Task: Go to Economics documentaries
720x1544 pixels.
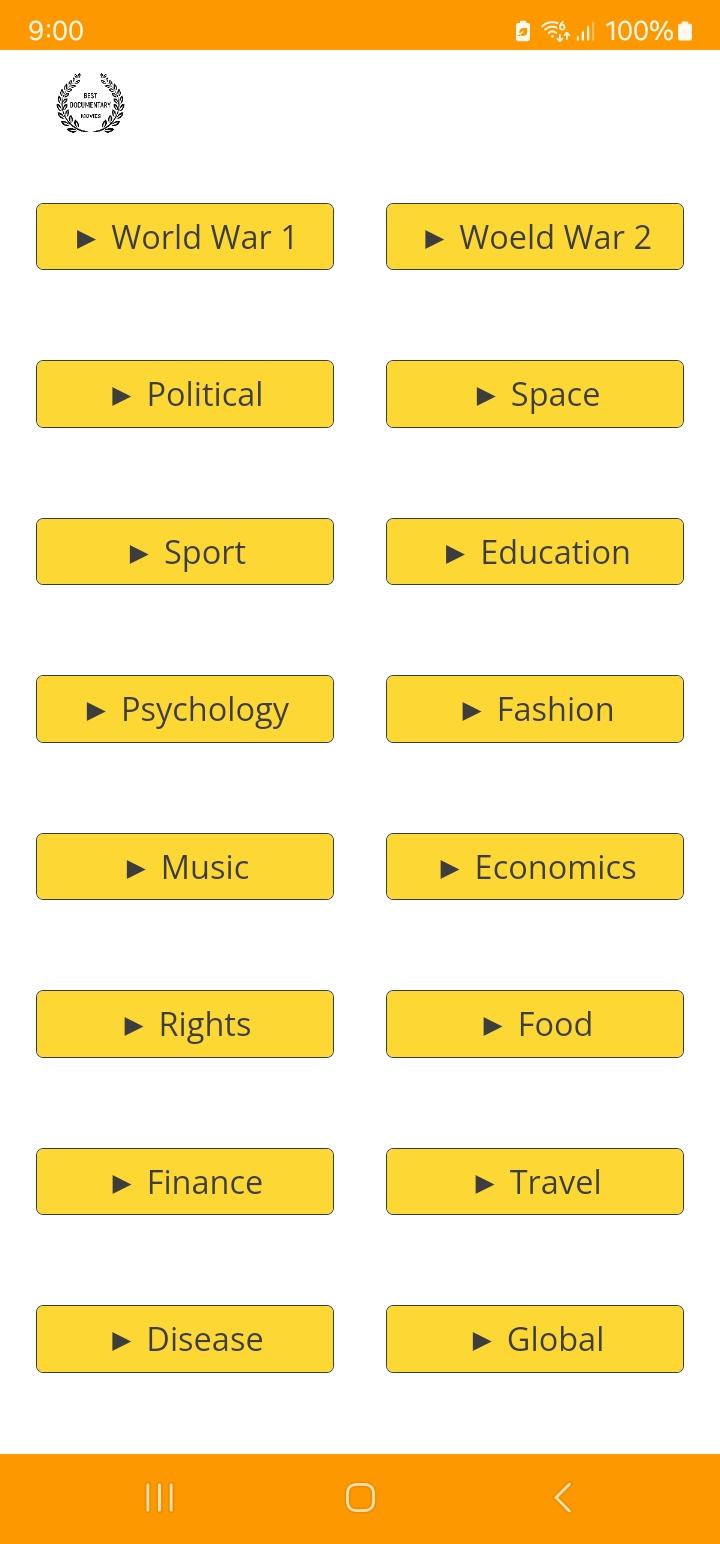Action: click(535, 867)
